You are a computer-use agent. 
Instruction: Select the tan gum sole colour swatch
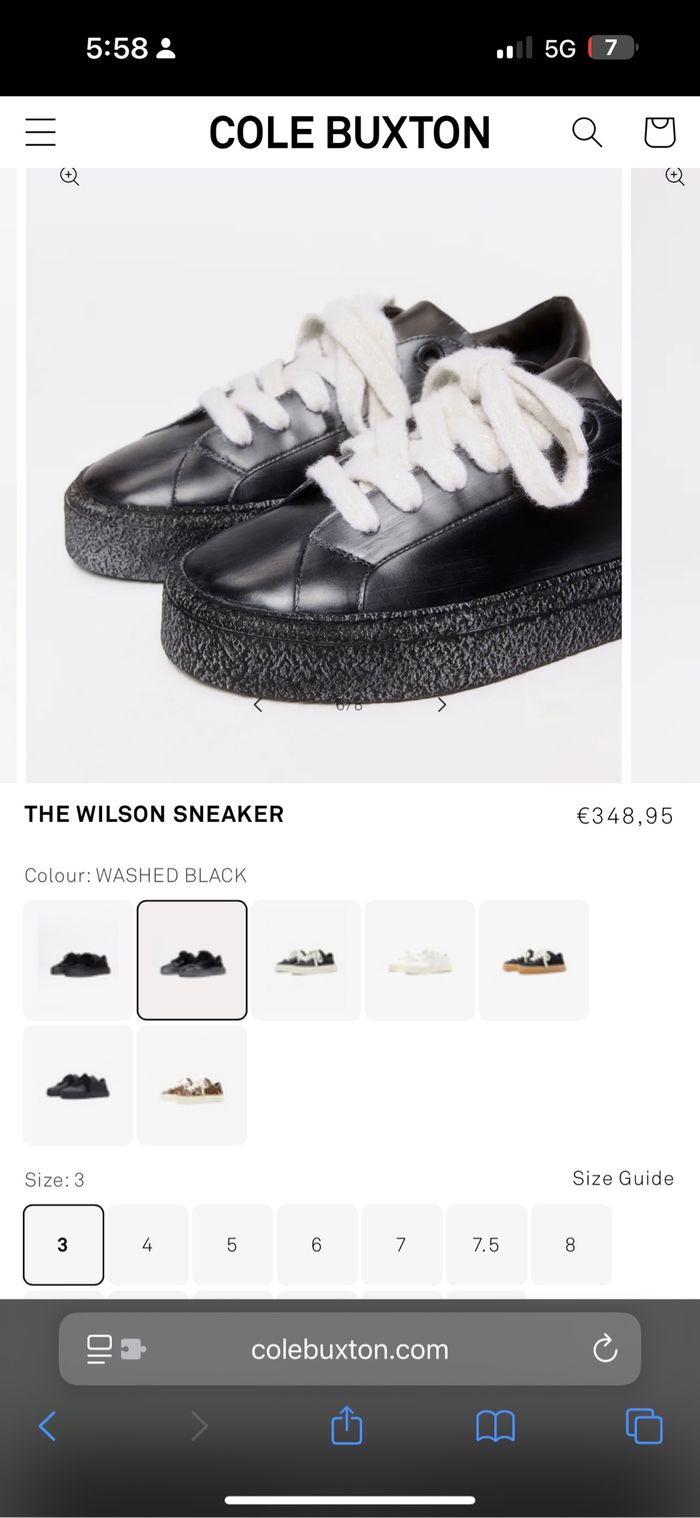point(534,960)
